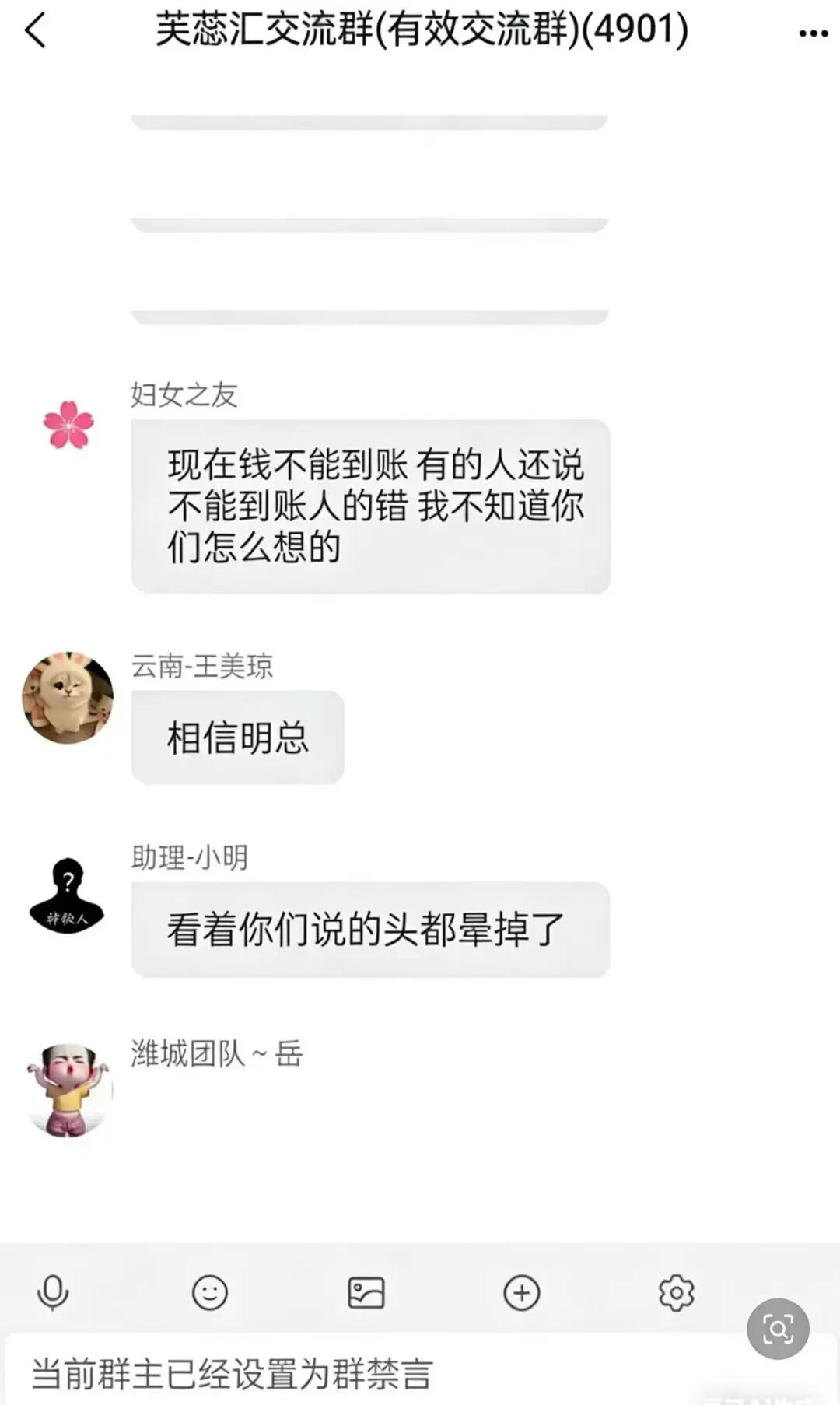The image size is (840, 1405).
Task: Tap the nickname 云南-王美琼 above the bubble
Action: [x=202, y=667]
